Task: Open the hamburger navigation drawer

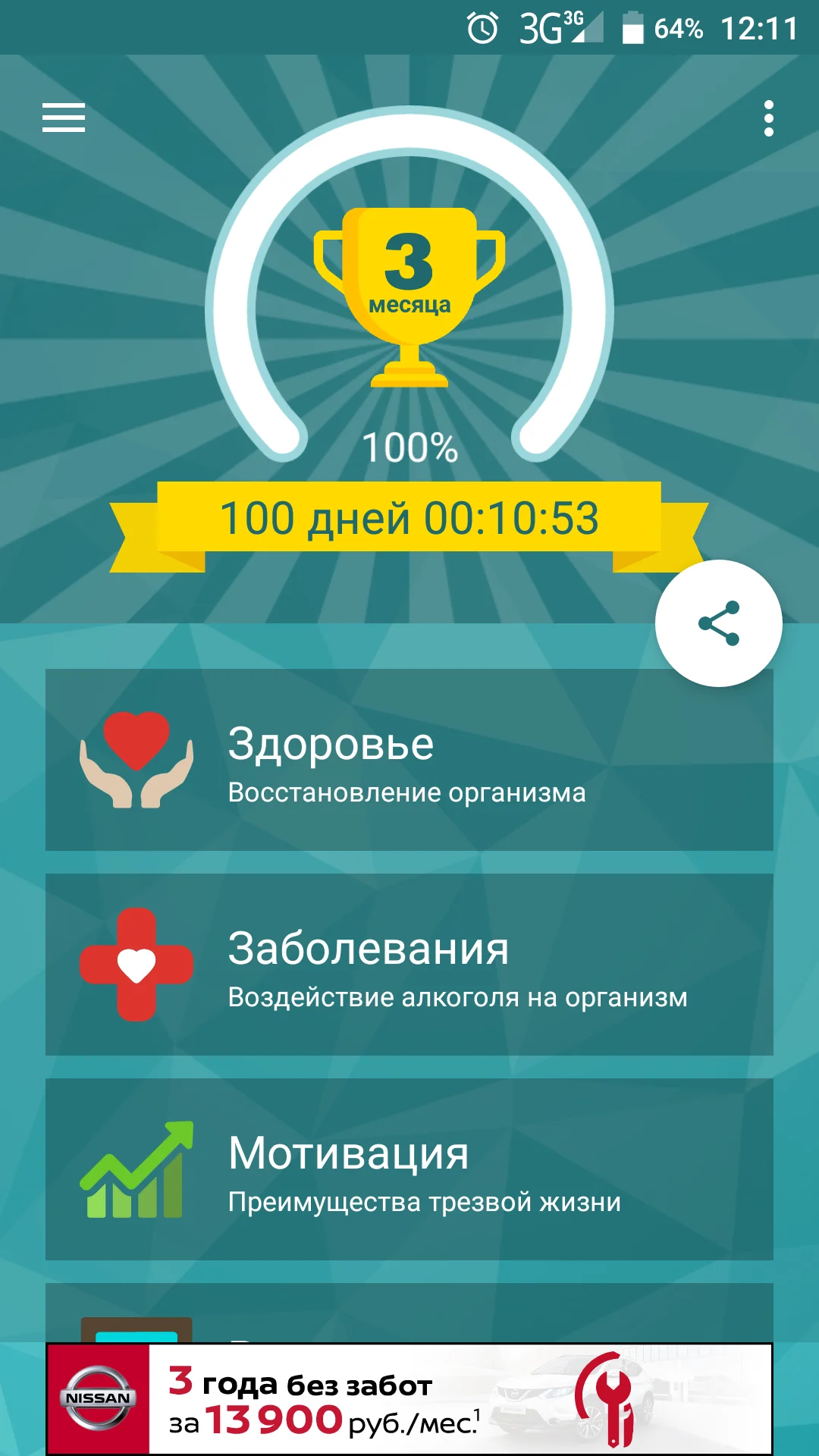Action: (64, 118)
